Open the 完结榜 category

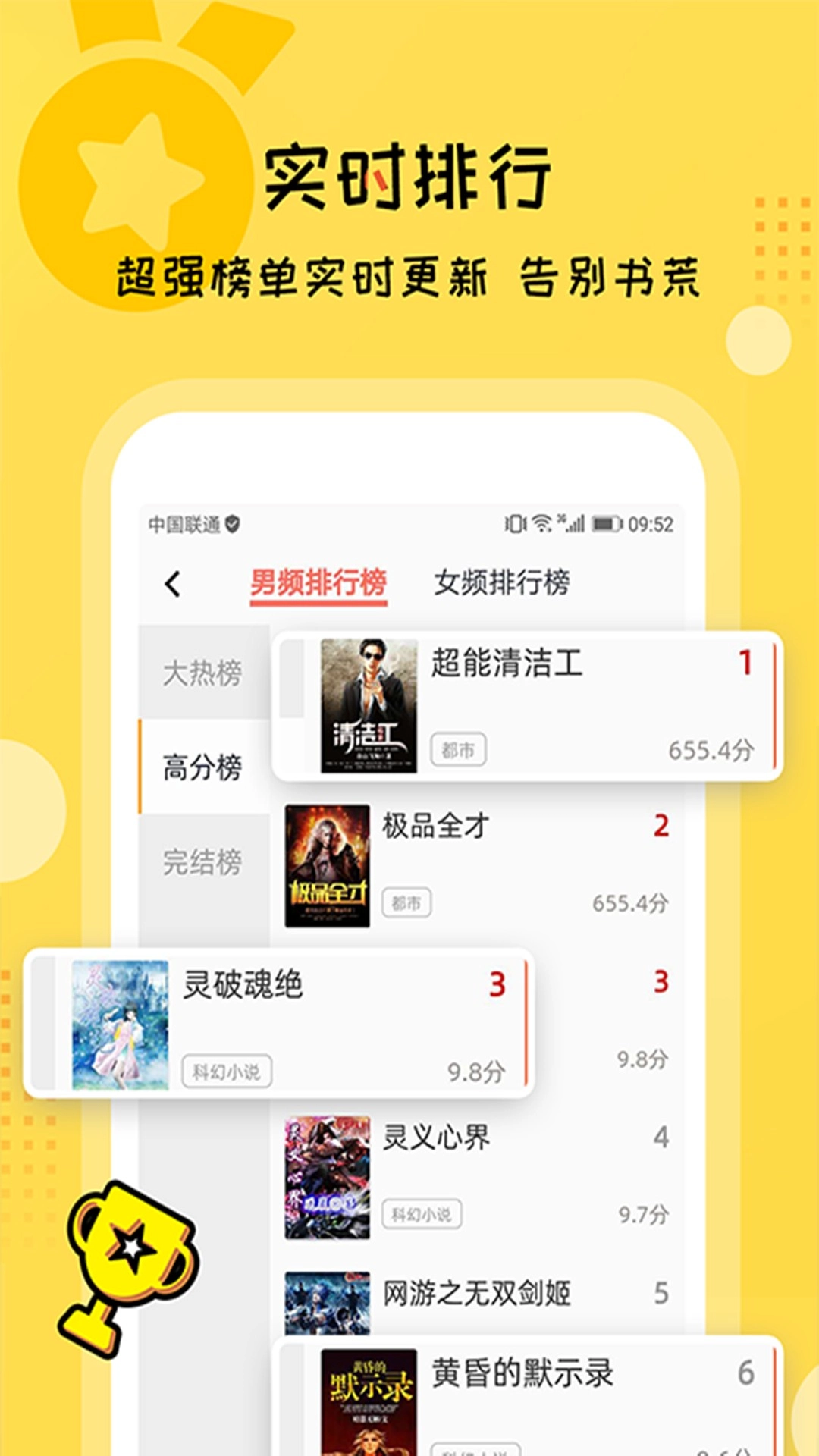(202, 861)
